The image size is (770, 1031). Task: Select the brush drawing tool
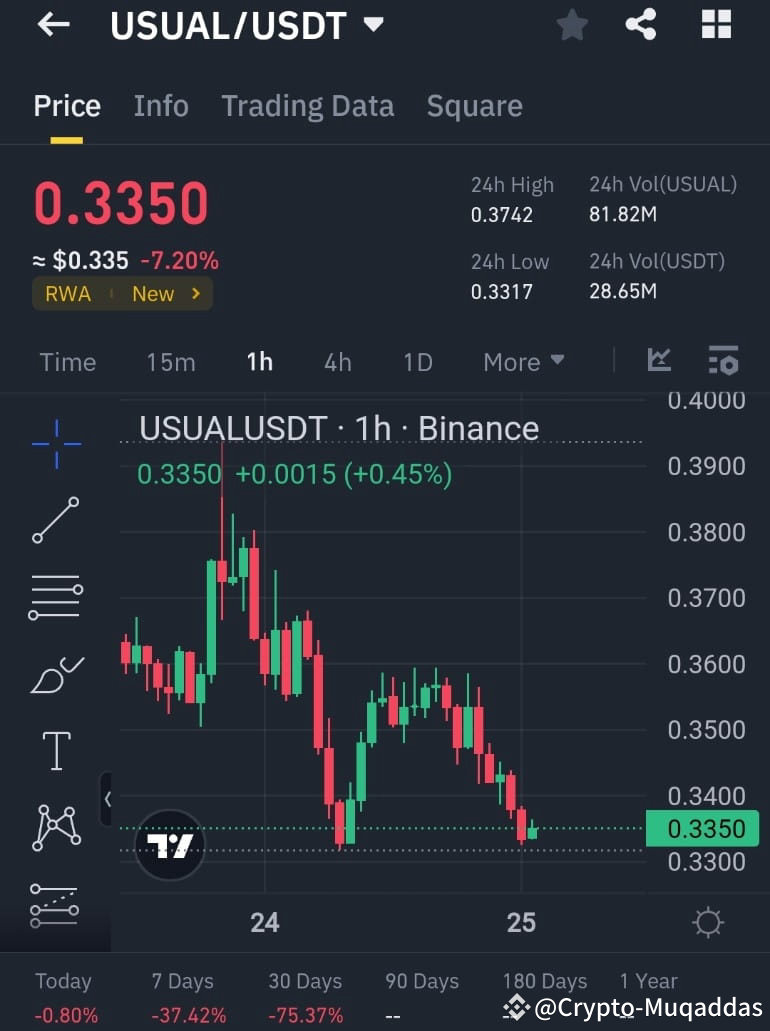(x=55, y=673)
